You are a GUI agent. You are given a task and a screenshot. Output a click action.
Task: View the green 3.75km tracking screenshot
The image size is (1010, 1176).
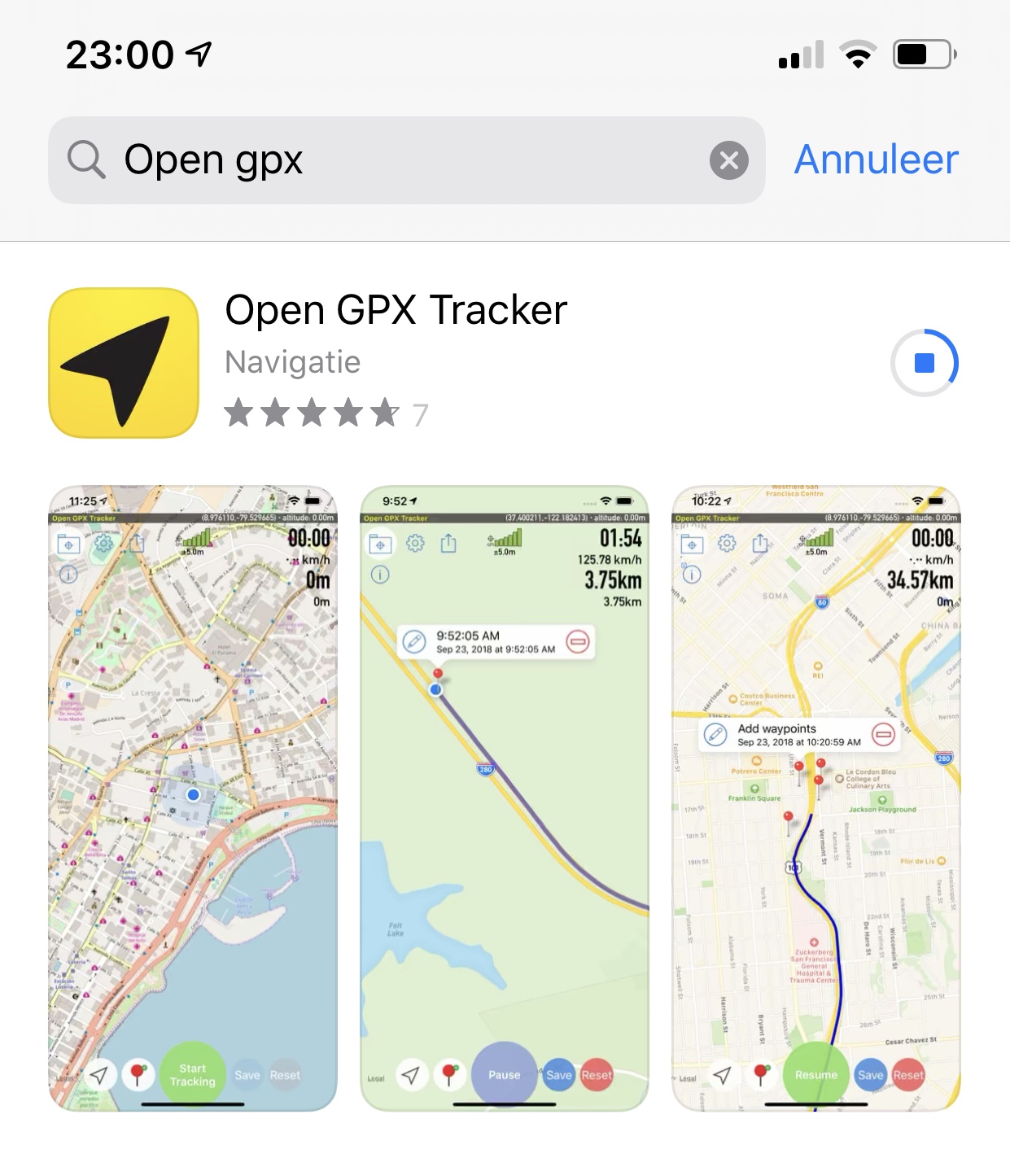(505, 798)
